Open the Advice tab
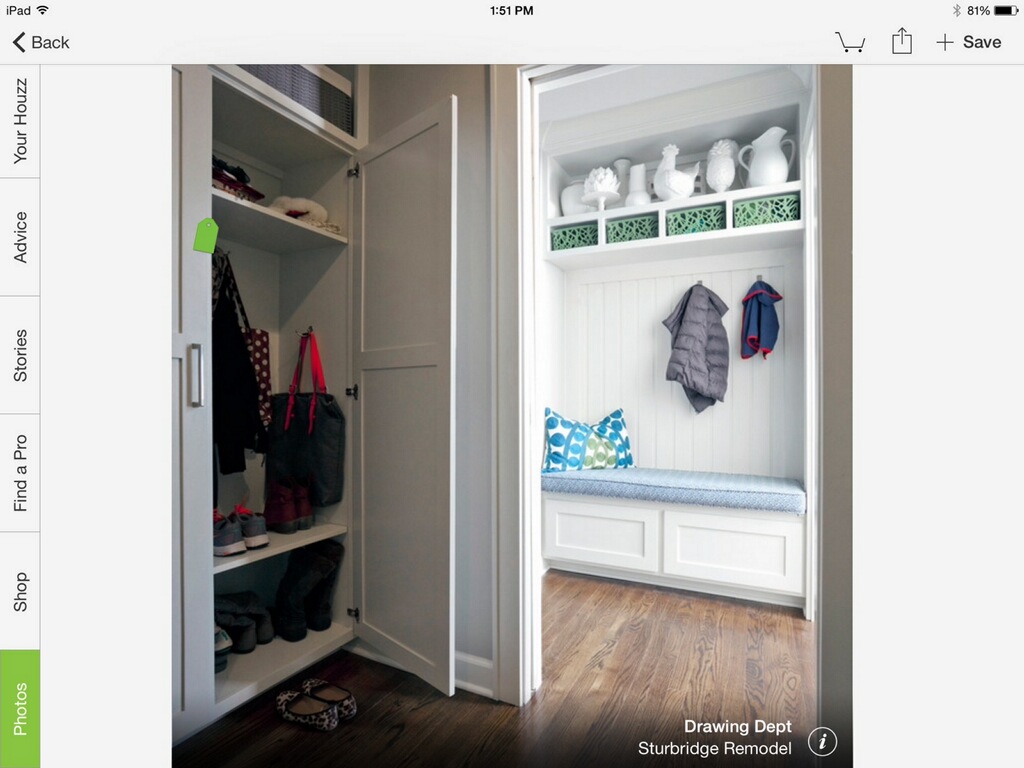 tap(20, 237)
